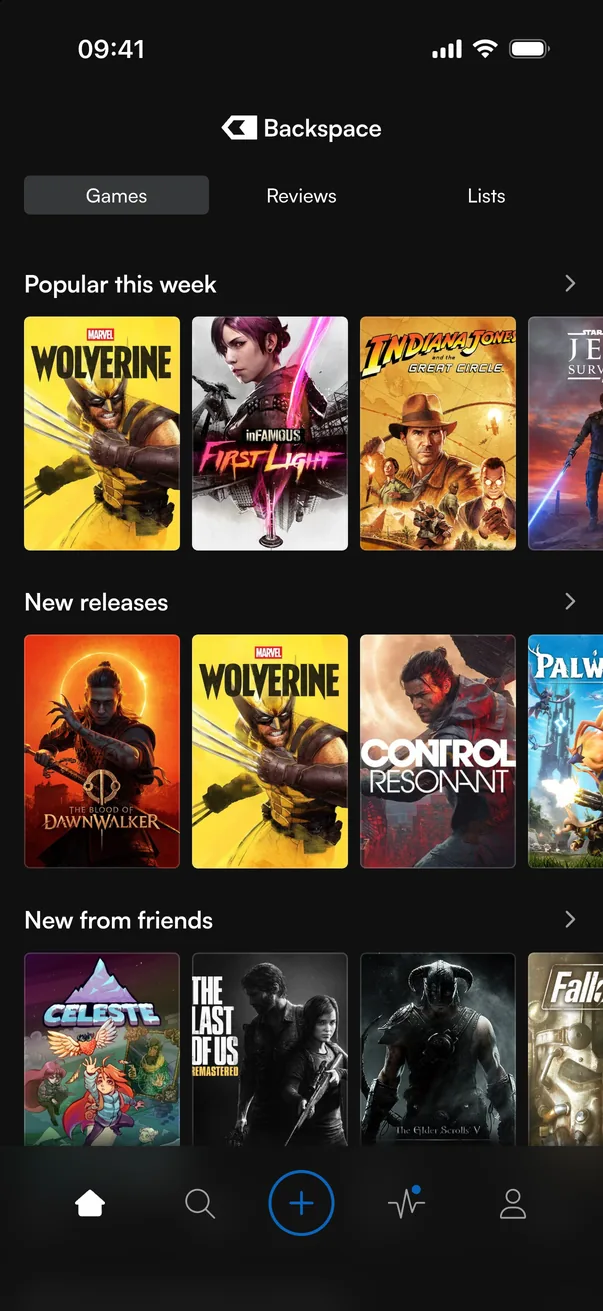This screenshot has width=603, height=1311.
Task: Open the search tab
Action: pyautogui.click(x=200, y=1203)
